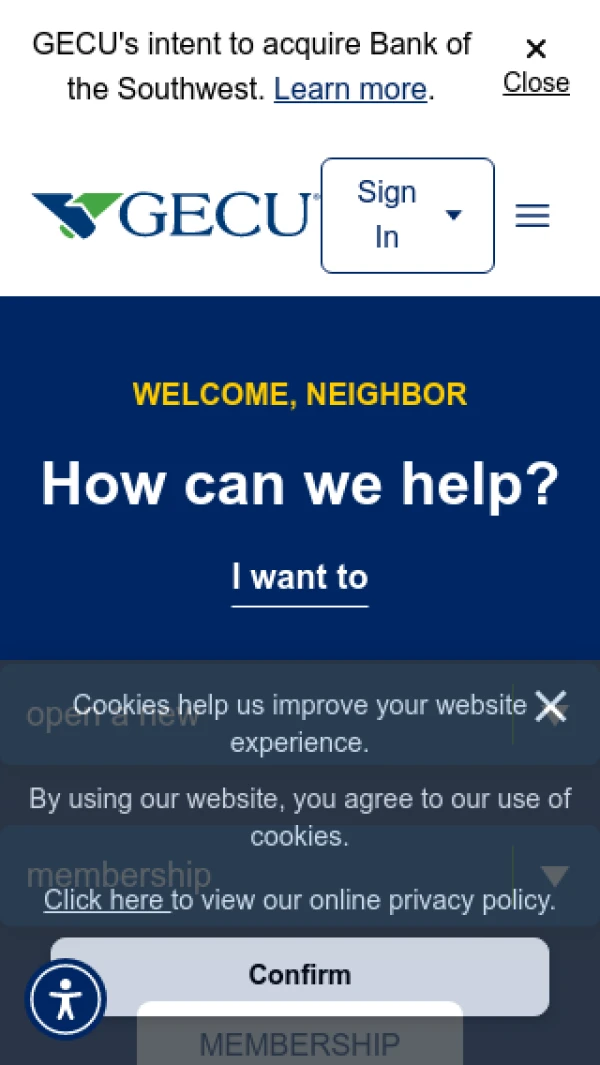Open the Learn more link
The width and height of the screenshot is (600, 1065).
[351, 90]
